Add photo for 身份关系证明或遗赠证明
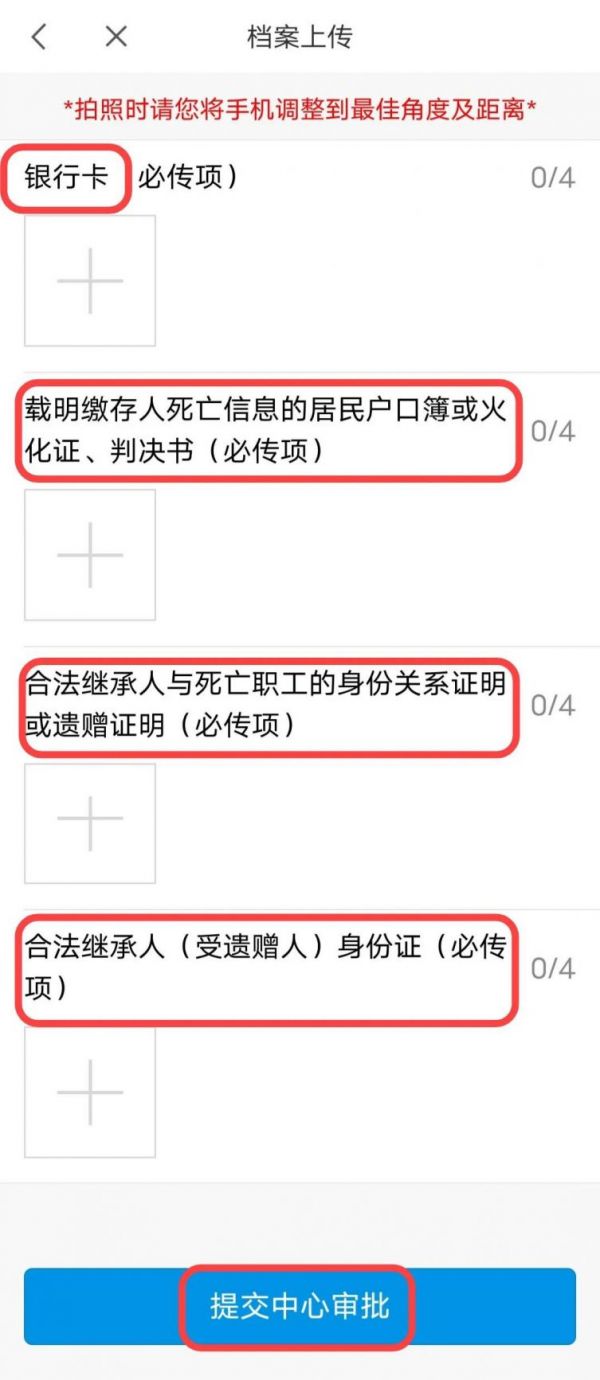This screenshot has height=1380, width=600. (x=90, y=823)
